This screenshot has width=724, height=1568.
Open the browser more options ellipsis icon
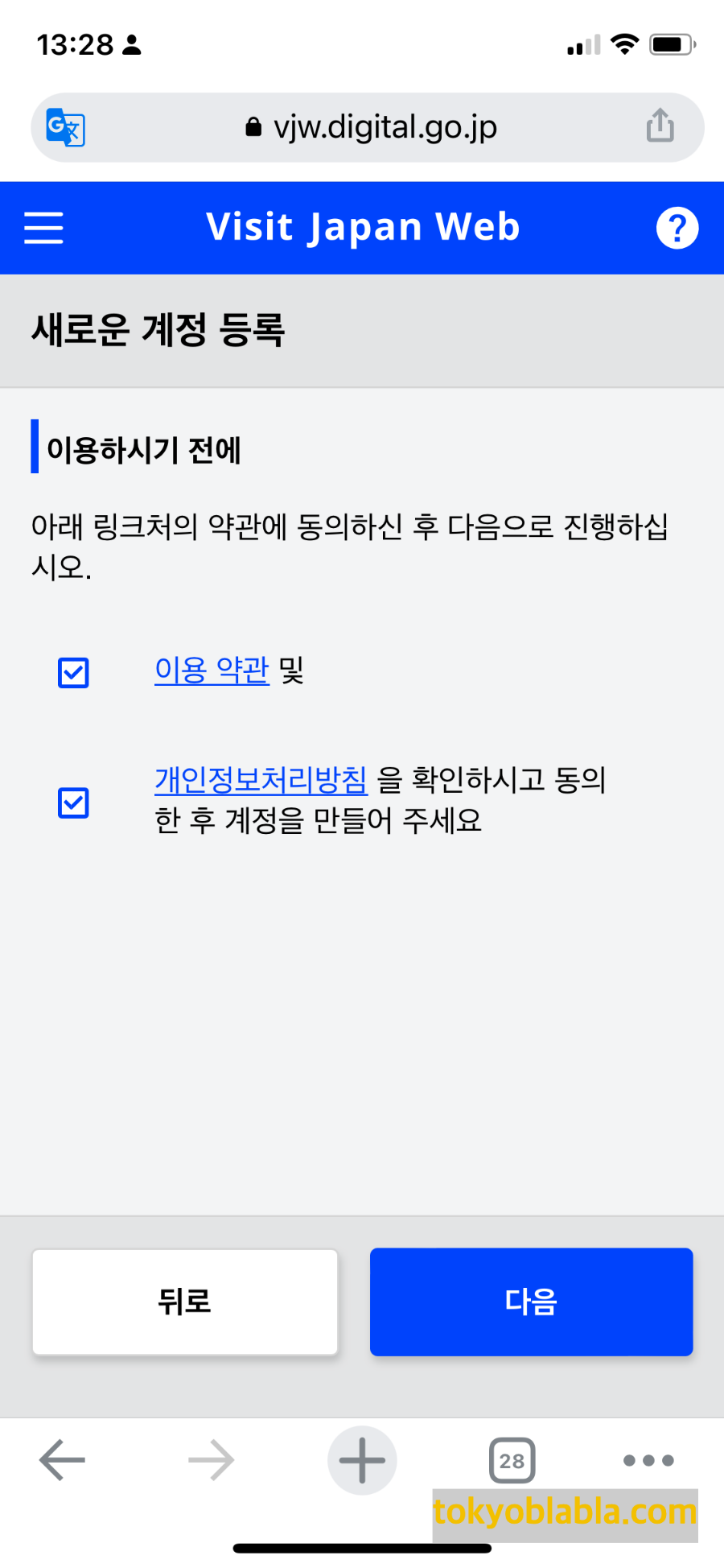pos(648,1460)
